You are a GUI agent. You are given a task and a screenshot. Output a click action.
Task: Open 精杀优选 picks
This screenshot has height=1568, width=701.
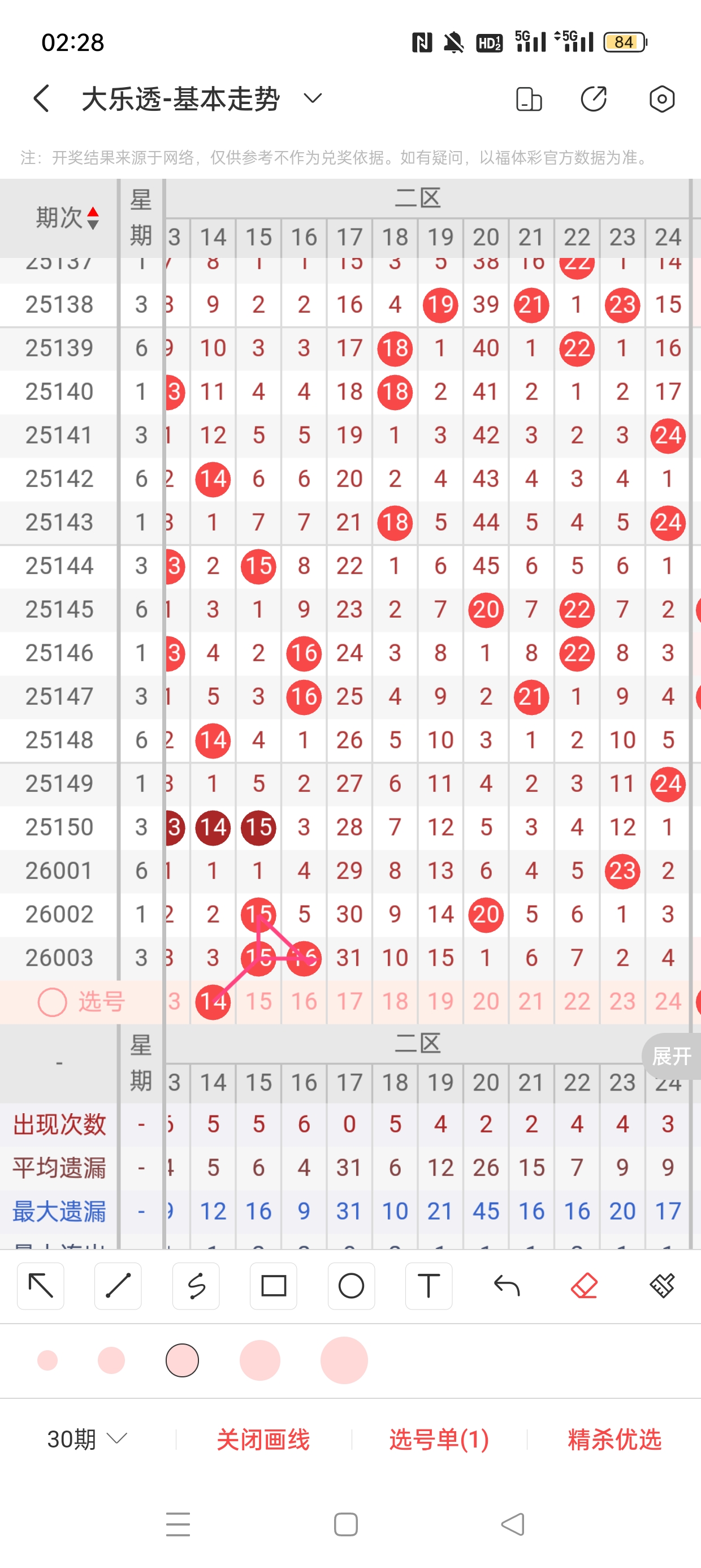tap(614, 1440)
